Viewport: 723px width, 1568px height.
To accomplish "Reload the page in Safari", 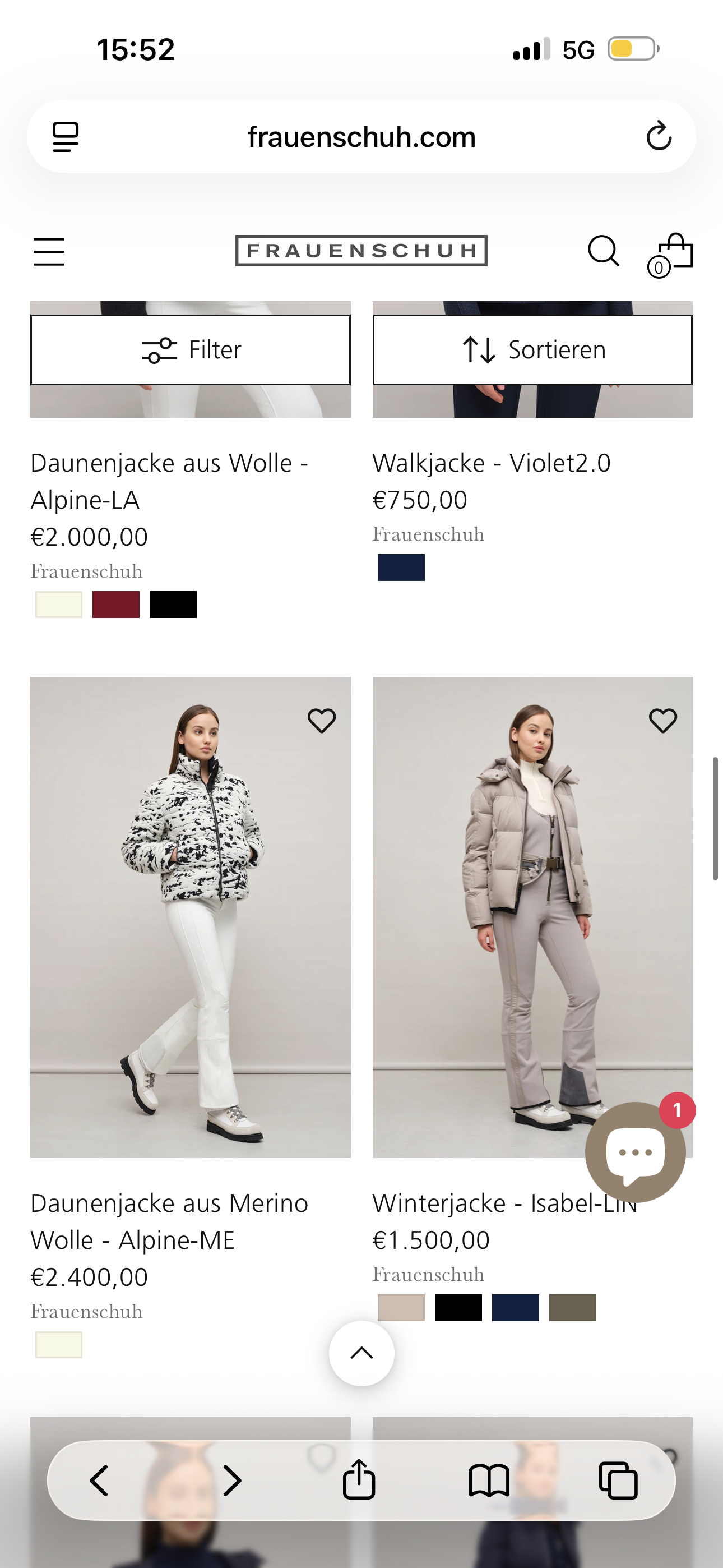I will coord(659,136).
